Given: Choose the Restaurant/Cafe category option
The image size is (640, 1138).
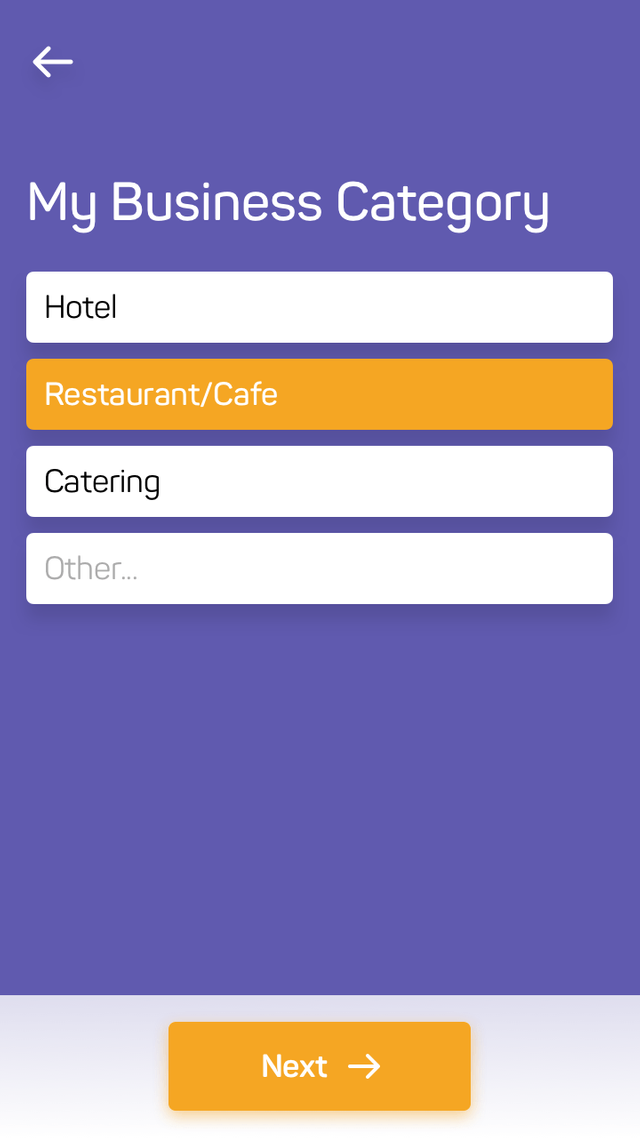Looking at the screenshot, I should (x=319, y=394).
